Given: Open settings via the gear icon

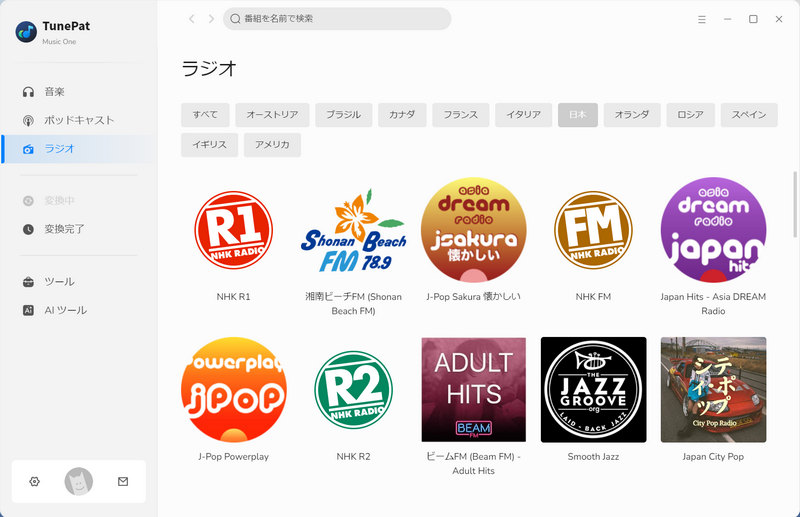Looking at the screenshot, I should pos(34,482).
